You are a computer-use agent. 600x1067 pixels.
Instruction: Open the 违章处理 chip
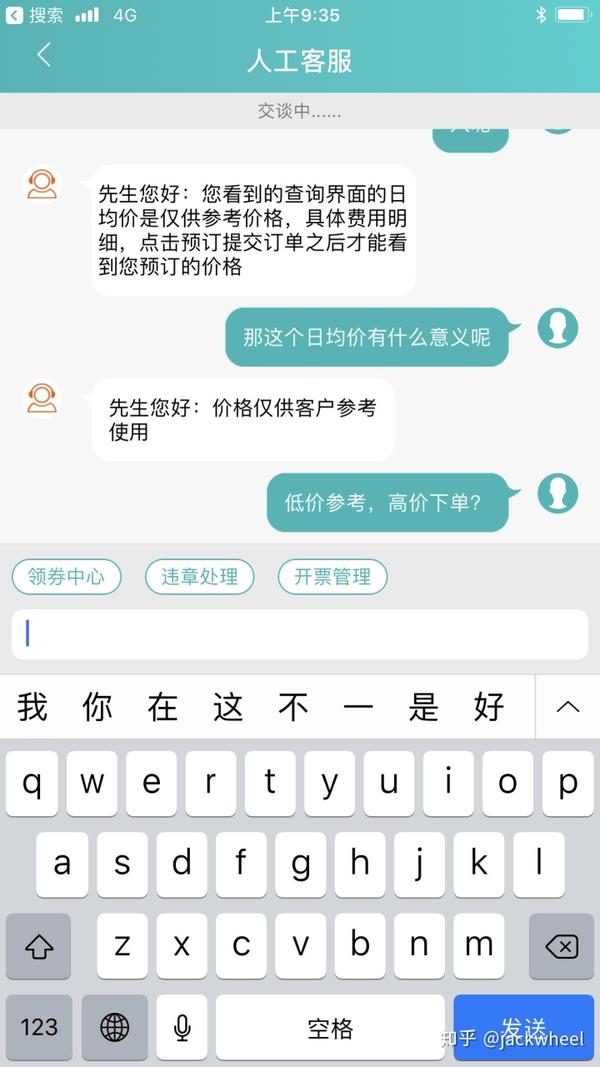pyautogui.click(x=200, y=577)
